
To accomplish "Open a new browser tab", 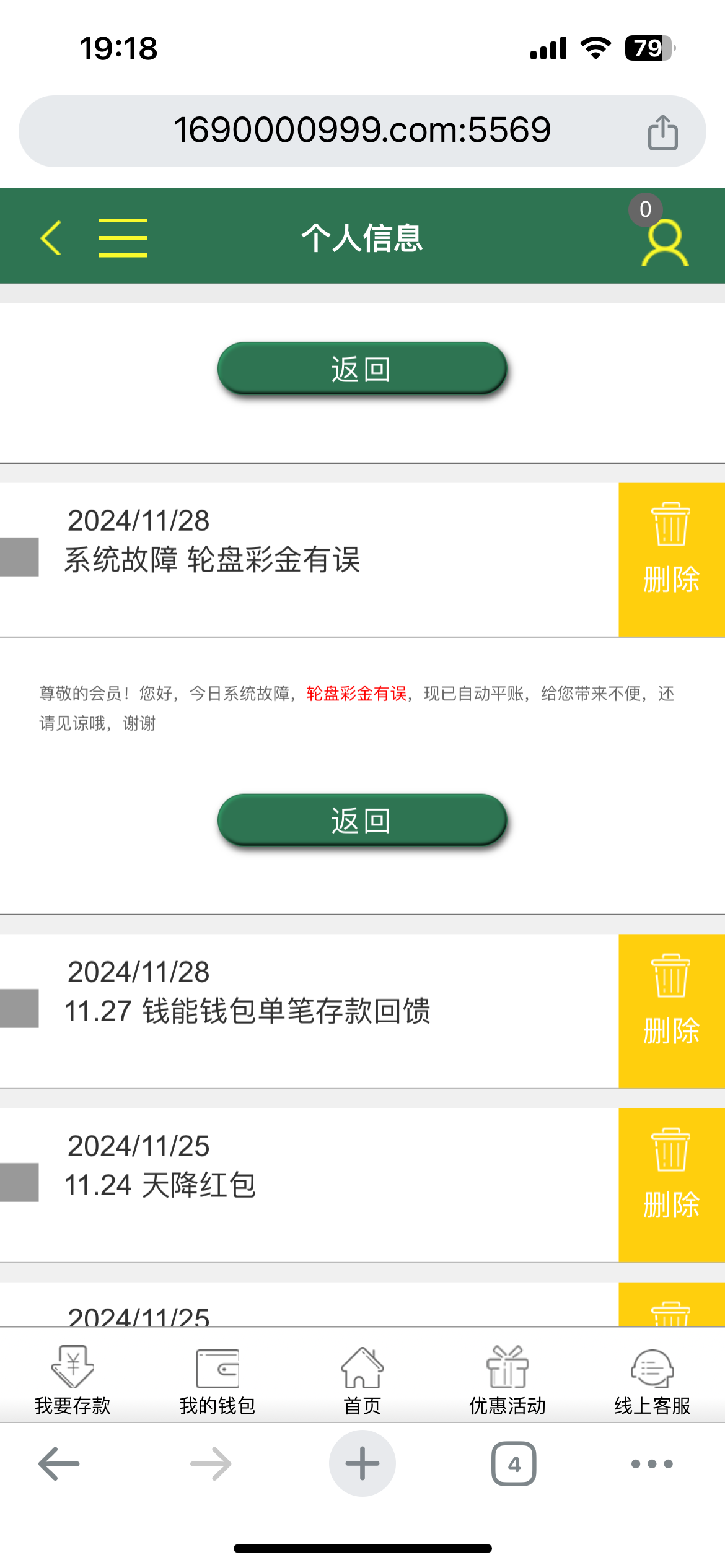I will click(x=362, y=1463).
